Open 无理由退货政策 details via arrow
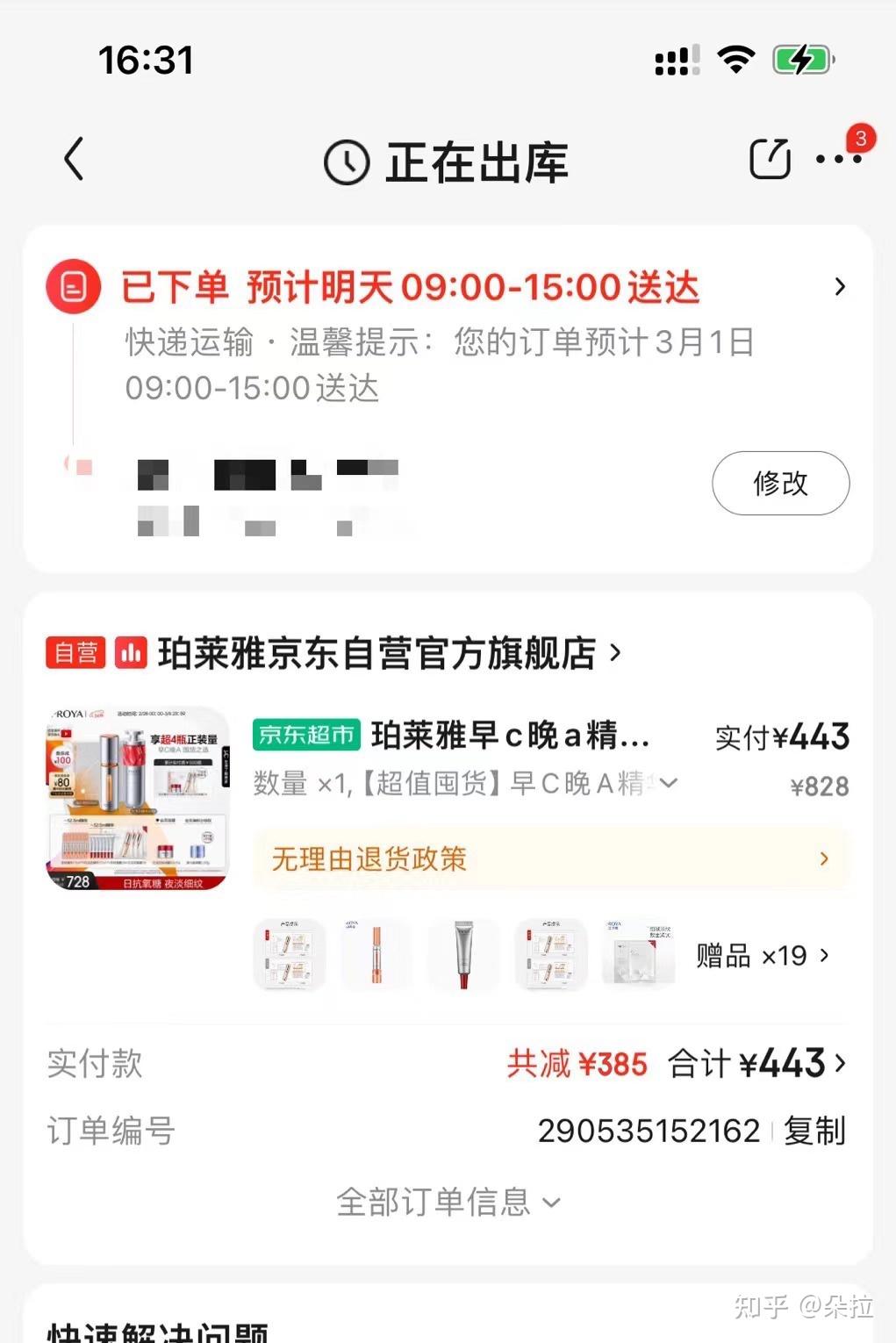Image resolution: width=896 pixels, height=1343 pixels. pyautogui.click(x=821, y=858)
